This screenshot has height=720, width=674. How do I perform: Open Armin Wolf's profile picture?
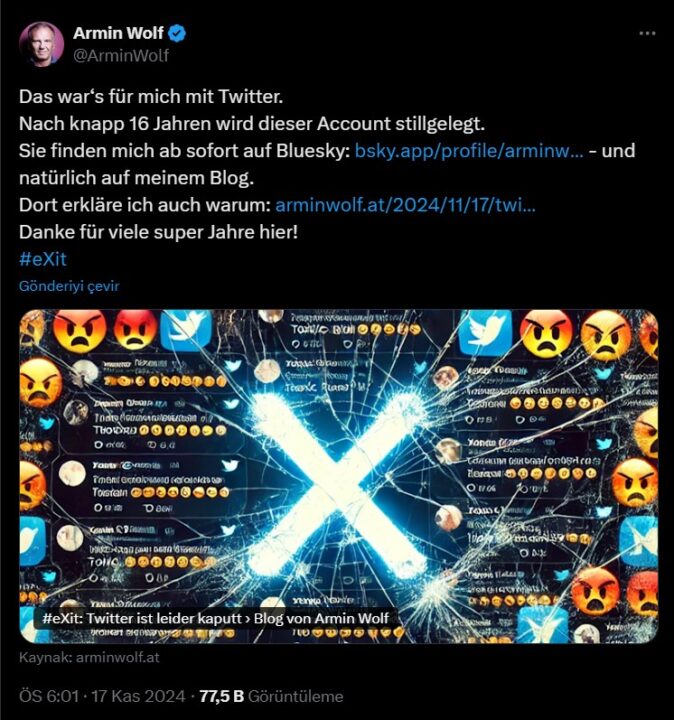tap(42, 44)
